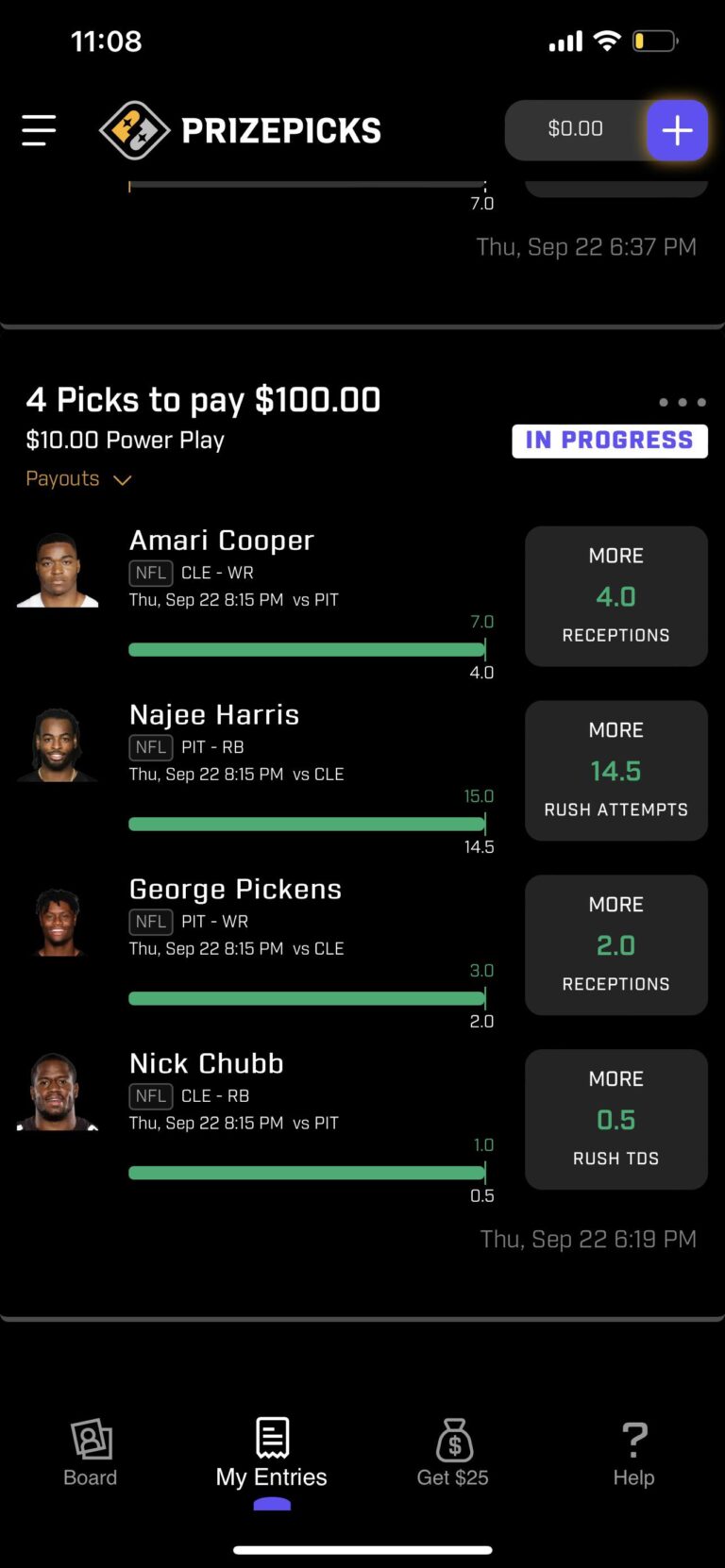Select the George Pickens receptions pick
Screen dimensions: 725x1568
615,945
